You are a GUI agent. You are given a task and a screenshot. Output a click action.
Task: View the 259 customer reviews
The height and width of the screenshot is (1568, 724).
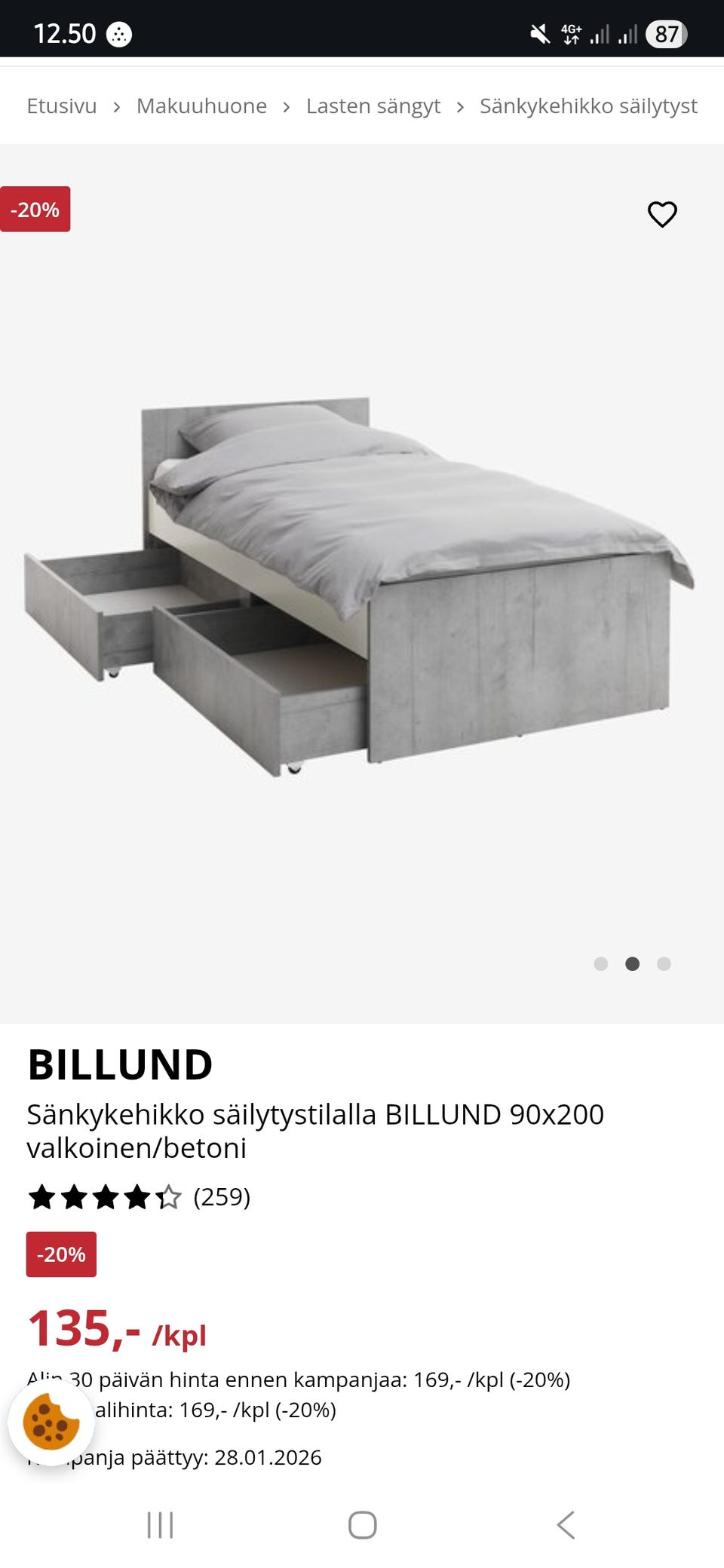click(x=221, y=1197)
